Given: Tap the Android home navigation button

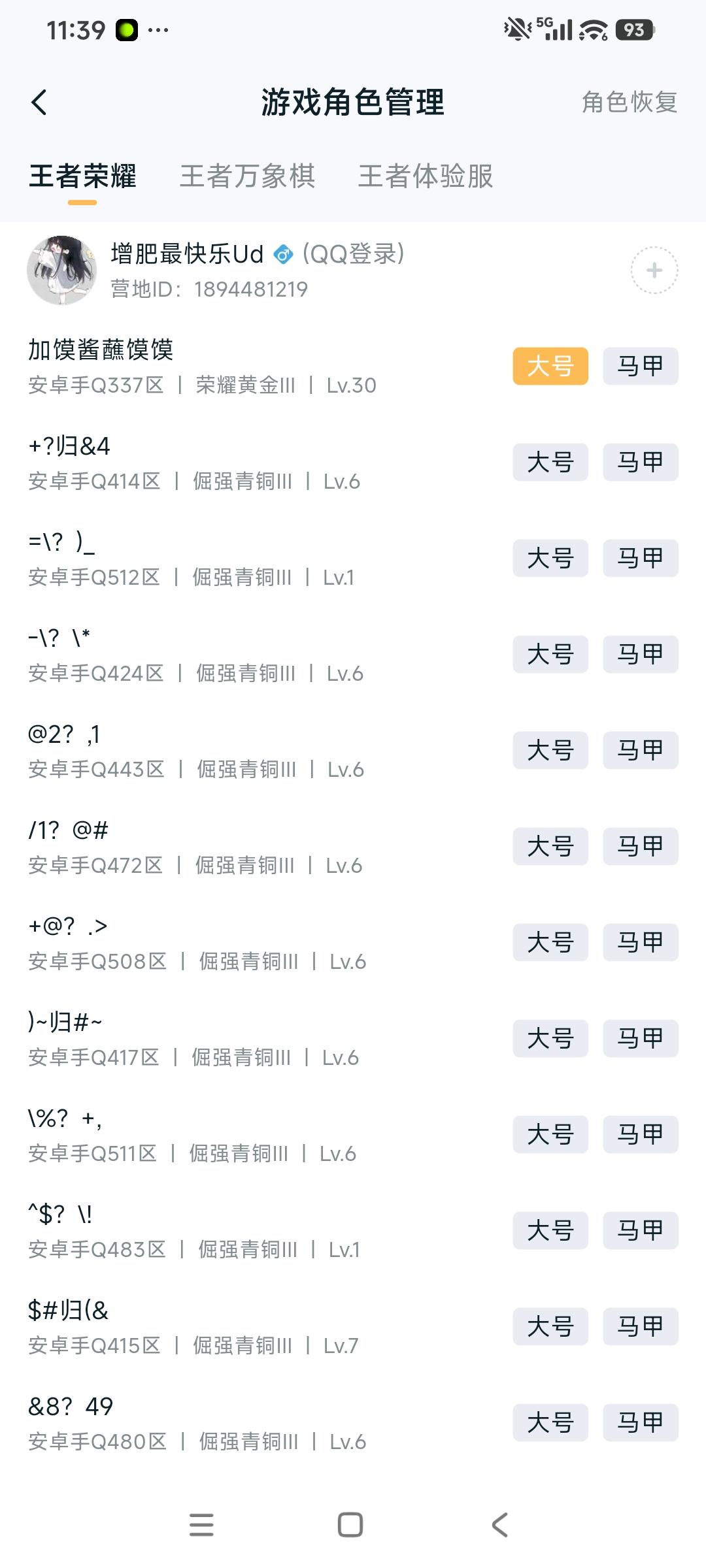Looking at the screenshot, I should [x=351, y=1526].
